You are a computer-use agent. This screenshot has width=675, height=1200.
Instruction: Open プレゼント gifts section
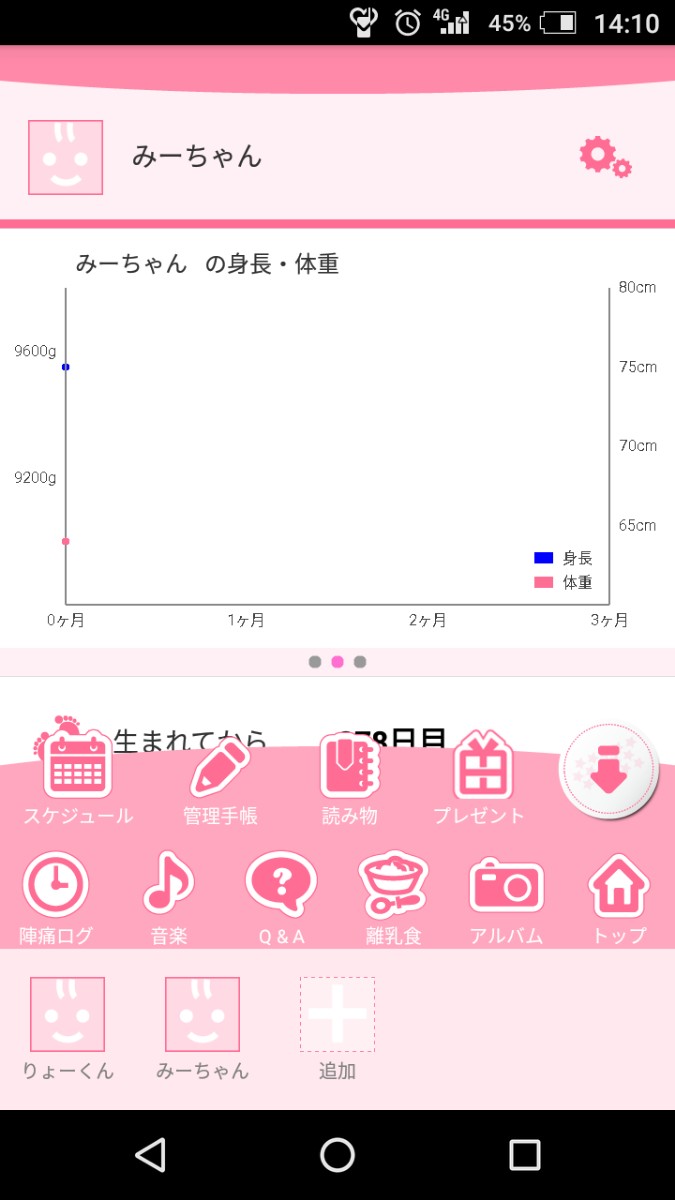click(481, 778)
